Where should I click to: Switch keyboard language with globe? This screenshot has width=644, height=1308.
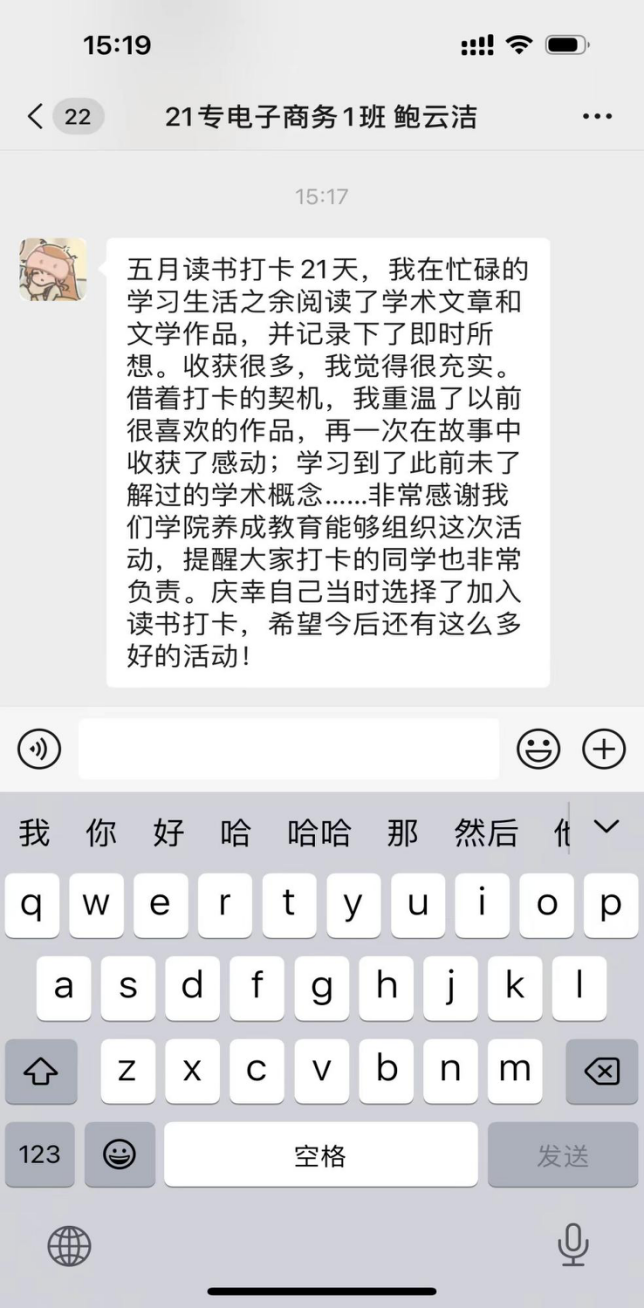[69, 1246]
